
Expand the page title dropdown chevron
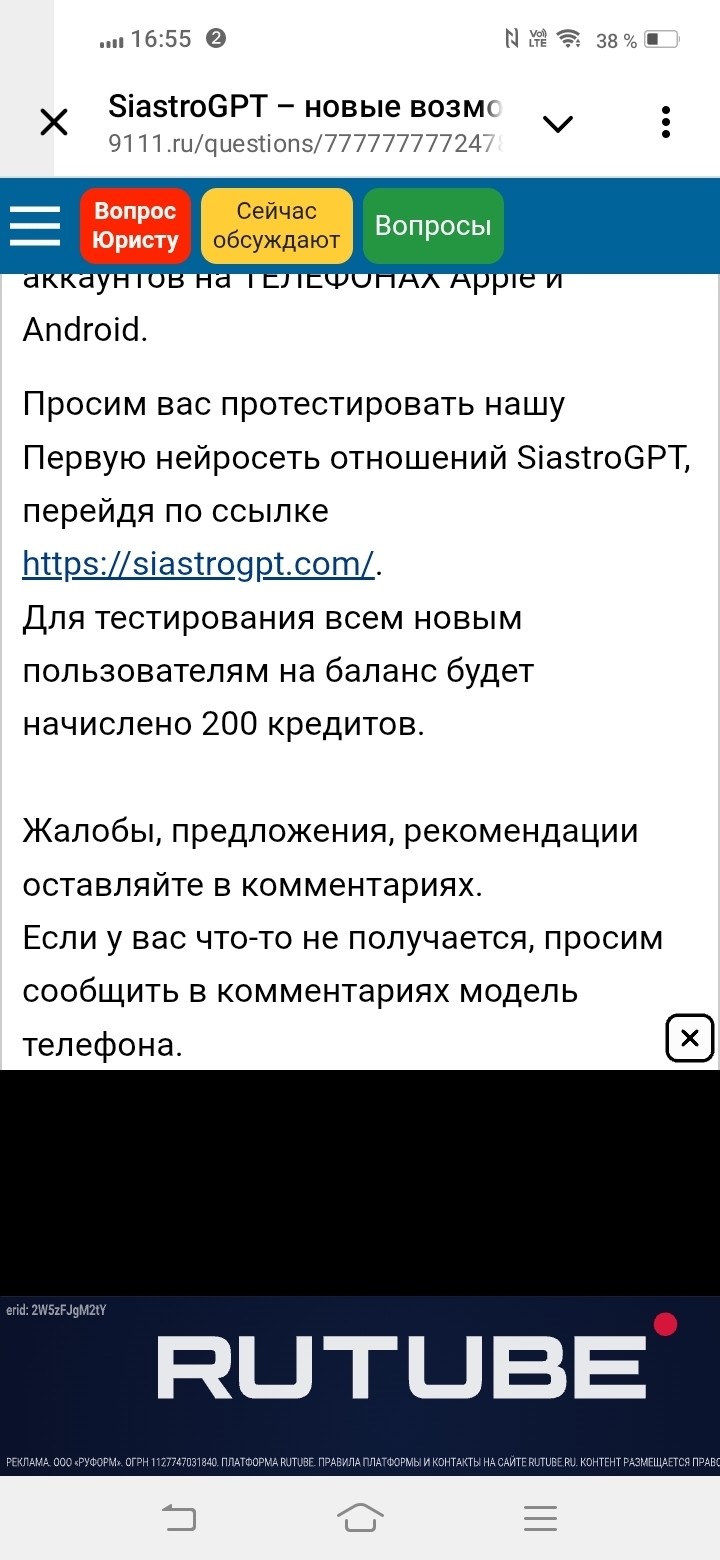pos(557,123)
